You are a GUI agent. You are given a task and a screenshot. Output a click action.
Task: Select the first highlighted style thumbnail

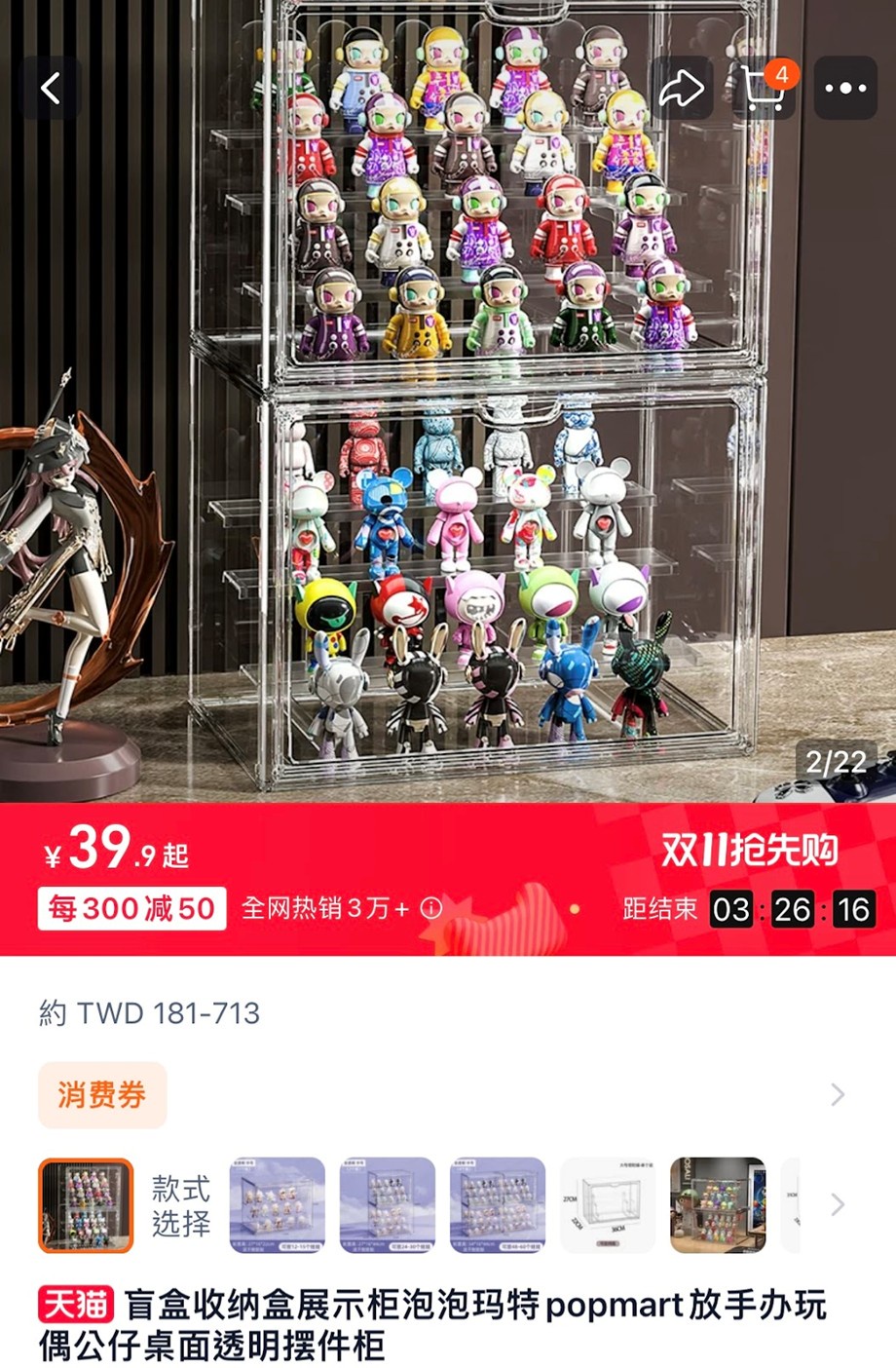pos(86,1205)
